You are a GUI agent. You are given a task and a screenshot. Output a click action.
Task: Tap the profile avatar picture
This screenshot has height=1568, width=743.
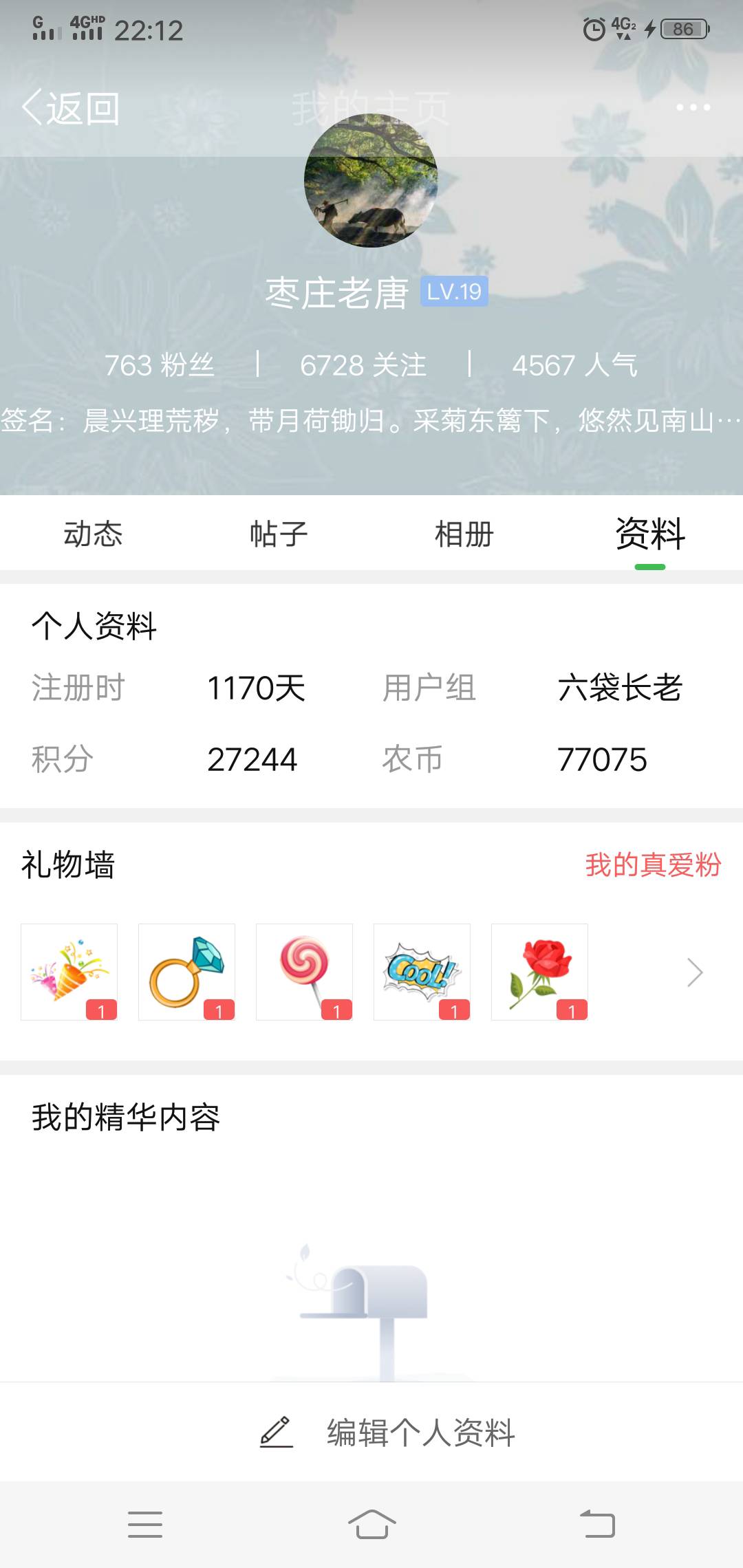(x=371, y=180)
